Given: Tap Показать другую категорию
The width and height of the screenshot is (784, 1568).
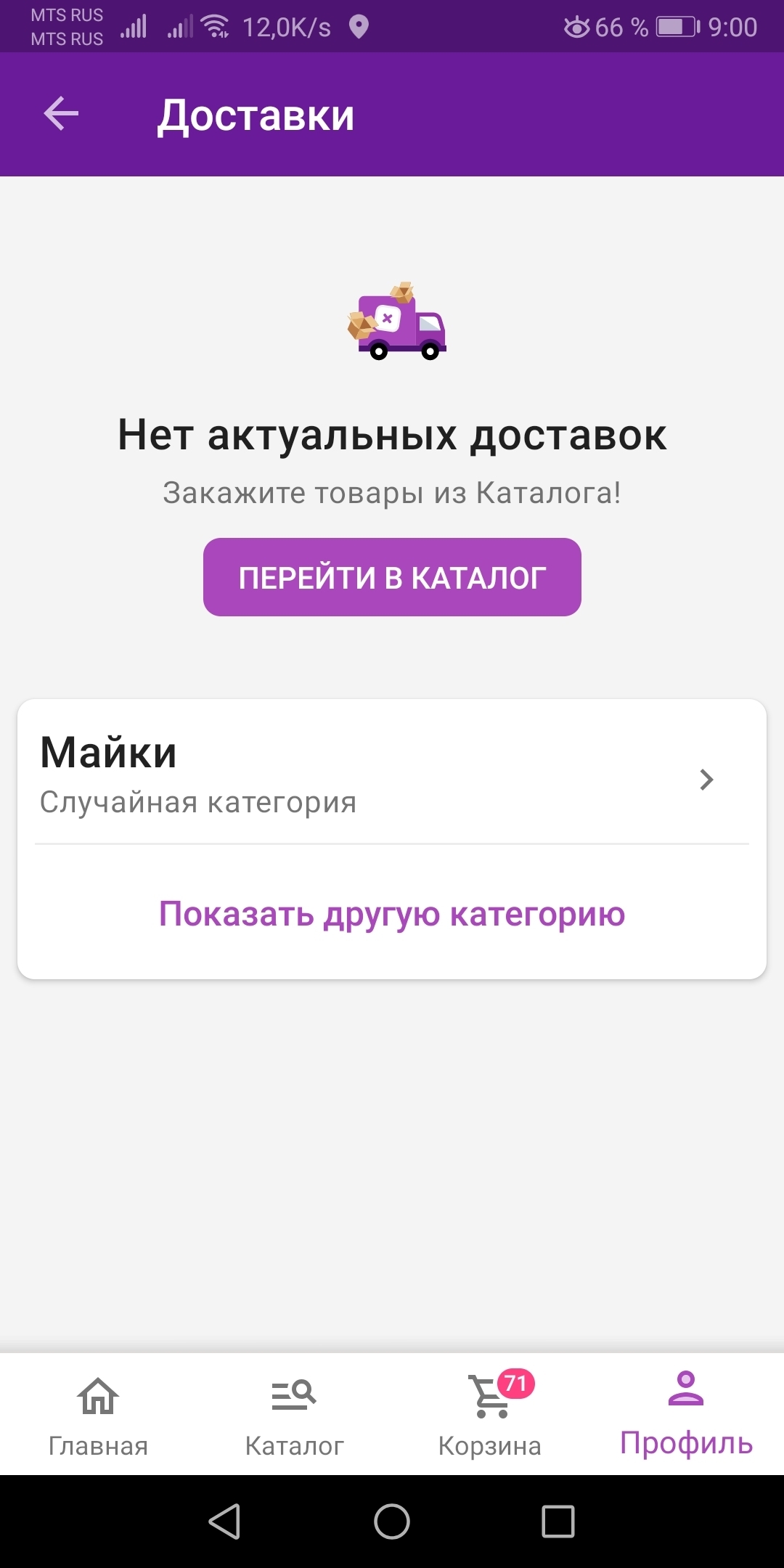Looking at the screenshot, I should (x=392, y=913).
